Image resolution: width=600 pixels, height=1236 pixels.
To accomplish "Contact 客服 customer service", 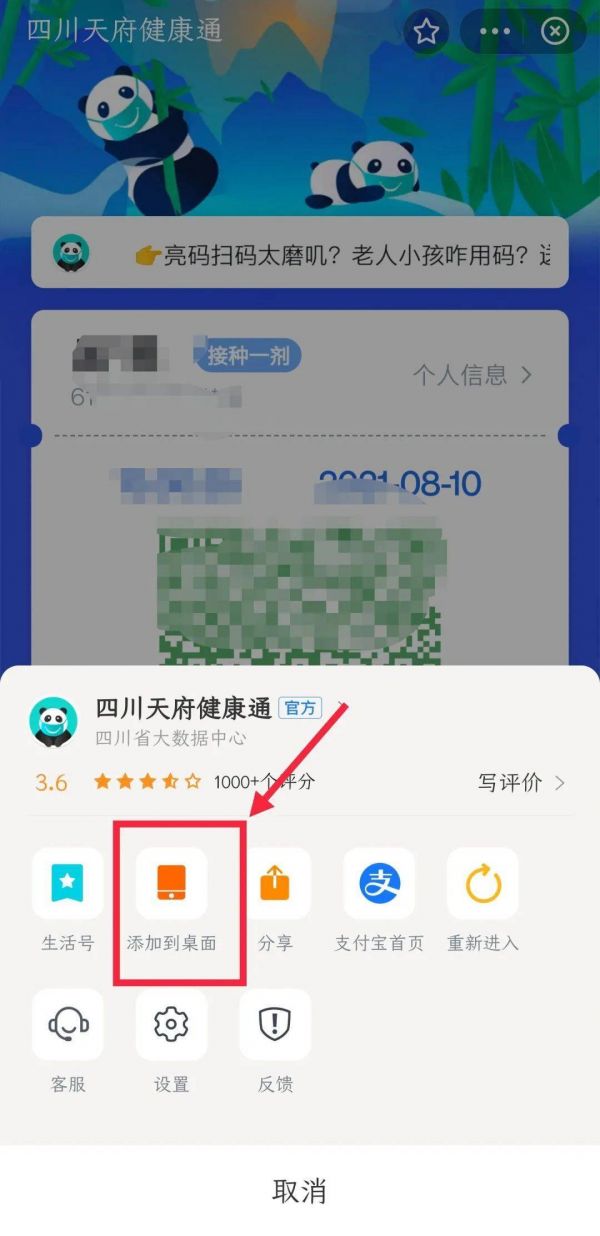I will coord(68,1040).
